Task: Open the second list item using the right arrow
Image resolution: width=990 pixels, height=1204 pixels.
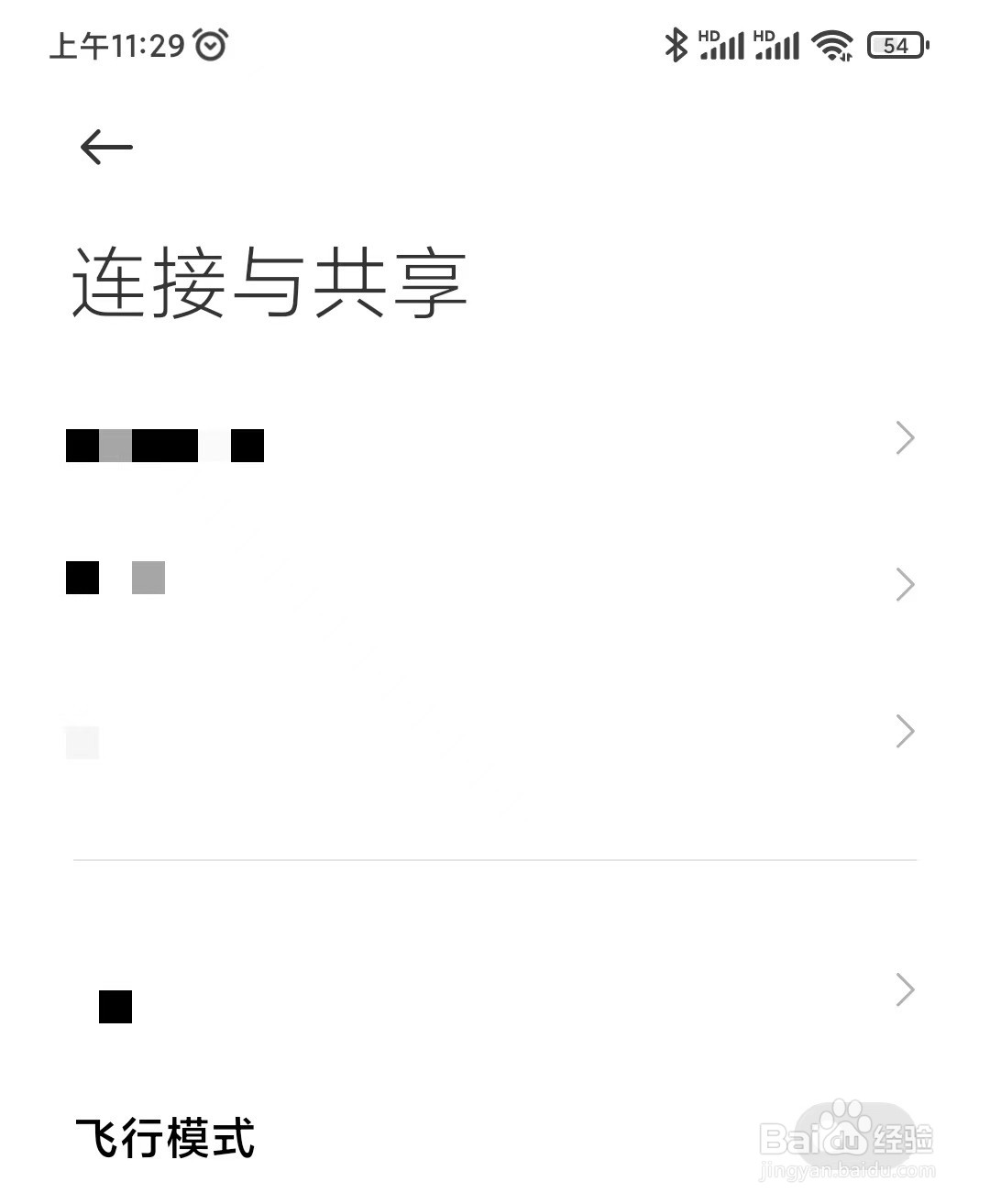Action: 904,584
